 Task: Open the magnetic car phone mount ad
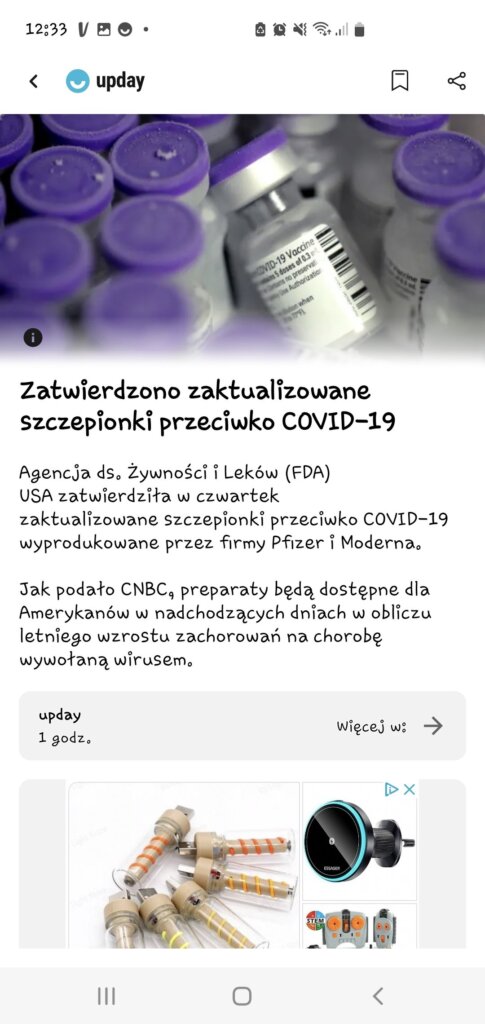[359, 842]
